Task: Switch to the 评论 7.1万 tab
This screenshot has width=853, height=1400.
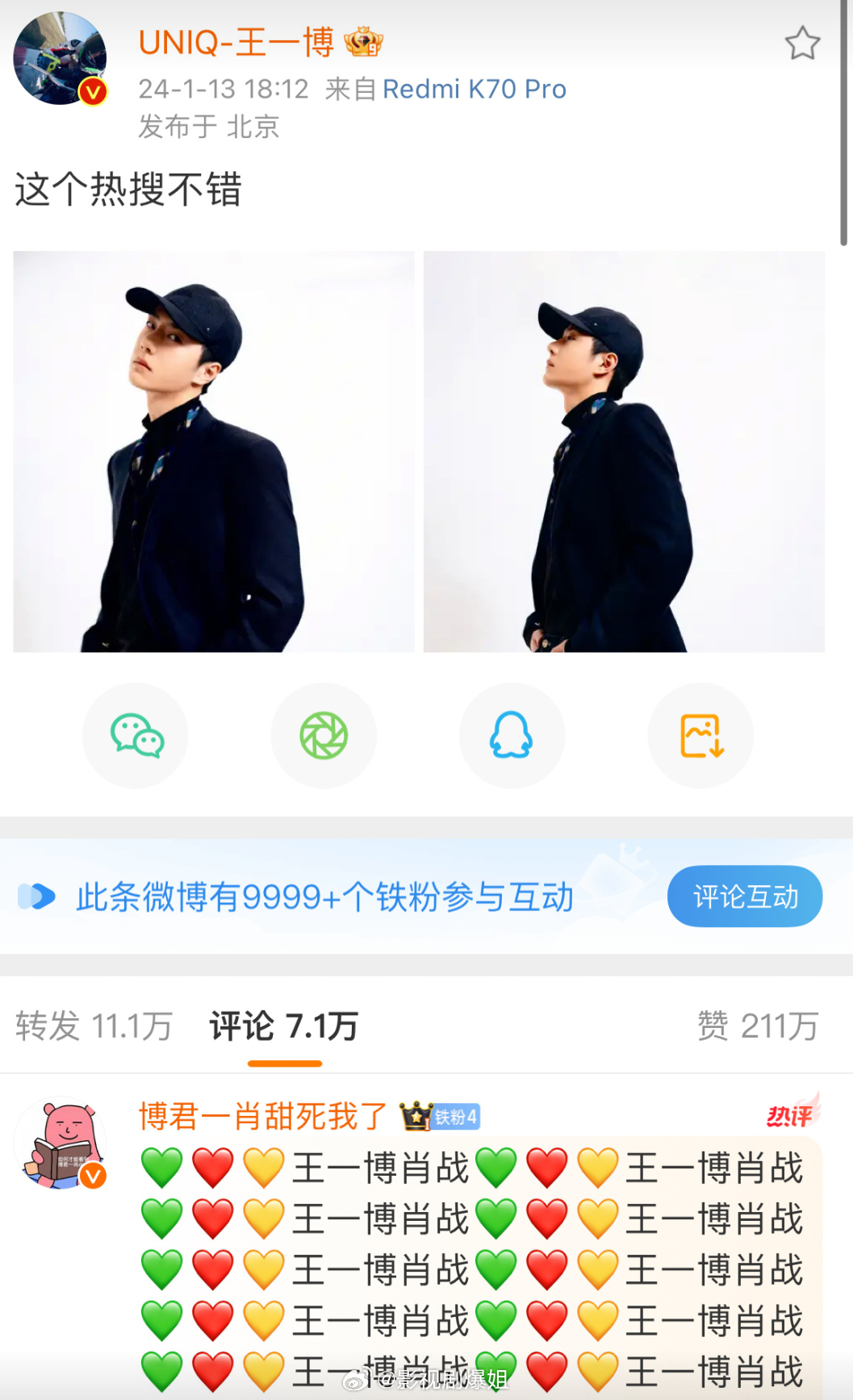Action: click(x=283, y=1026)
